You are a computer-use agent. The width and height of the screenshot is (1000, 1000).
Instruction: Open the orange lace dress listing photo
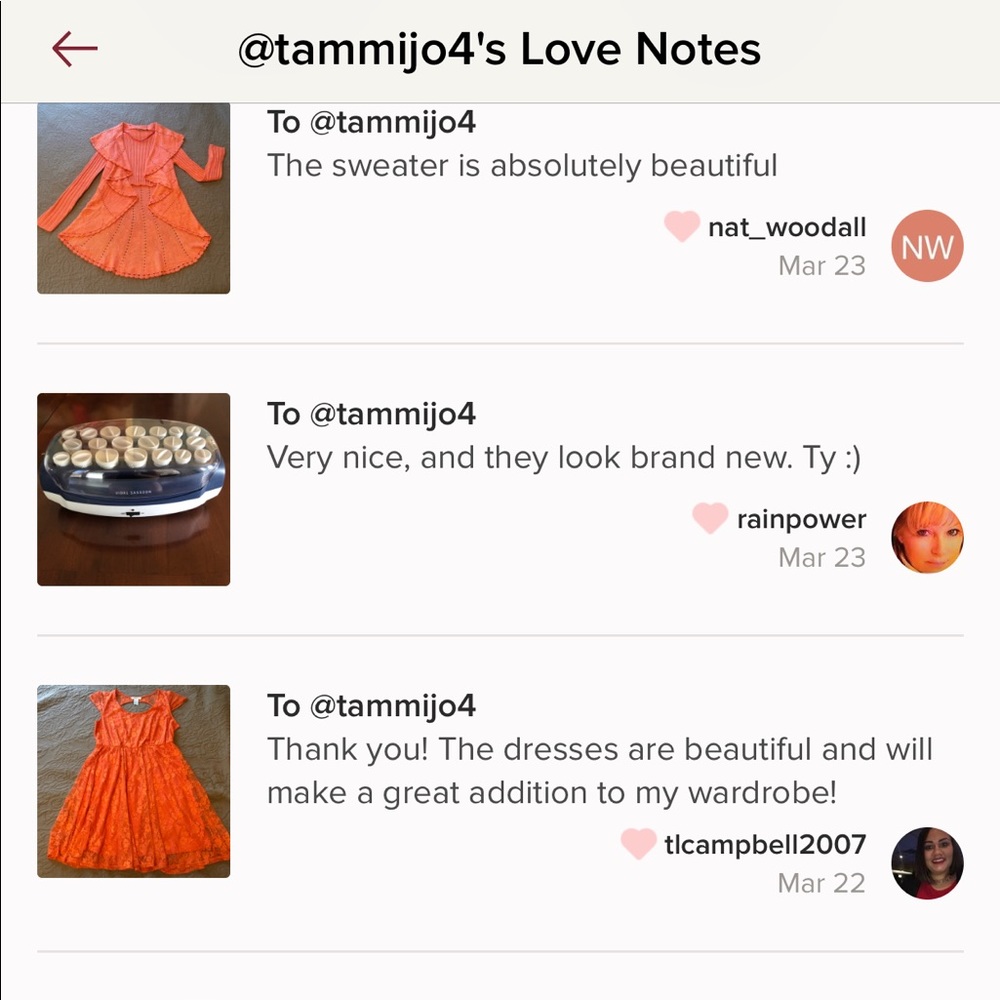pos(133,781)
